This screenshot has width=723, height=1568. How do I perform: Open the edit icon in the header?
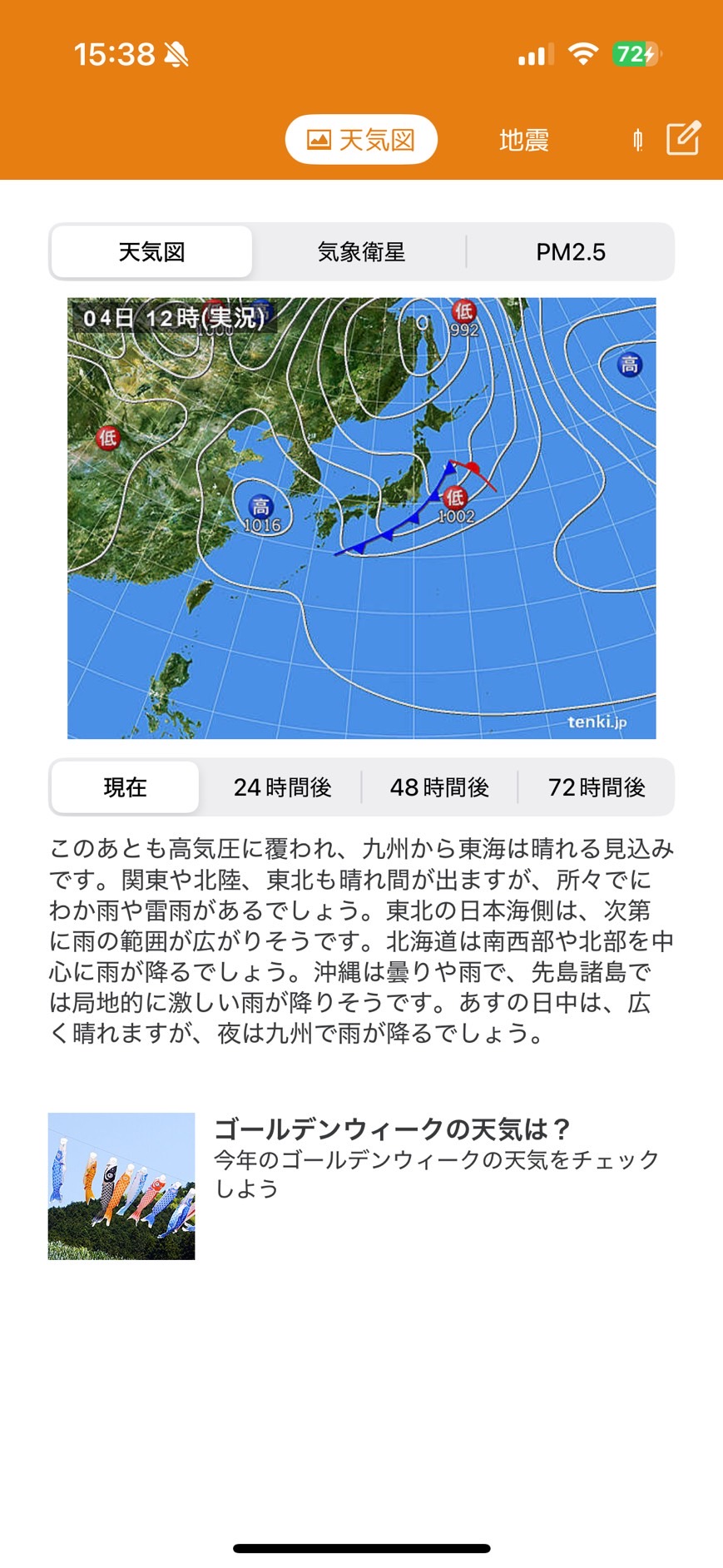683,139
